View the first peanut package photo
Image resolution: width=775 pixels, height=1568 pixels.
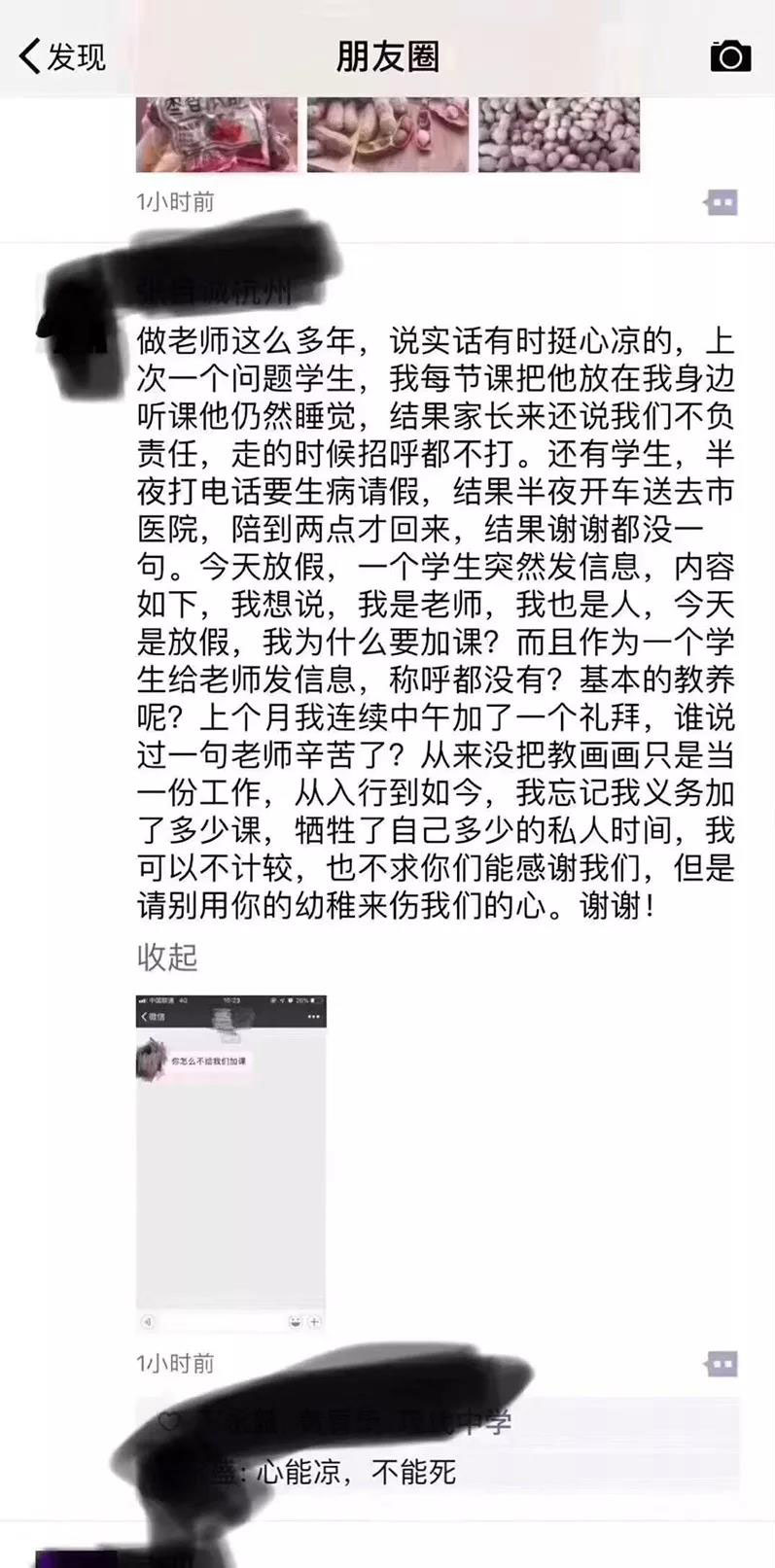click(x=216, y=135)
